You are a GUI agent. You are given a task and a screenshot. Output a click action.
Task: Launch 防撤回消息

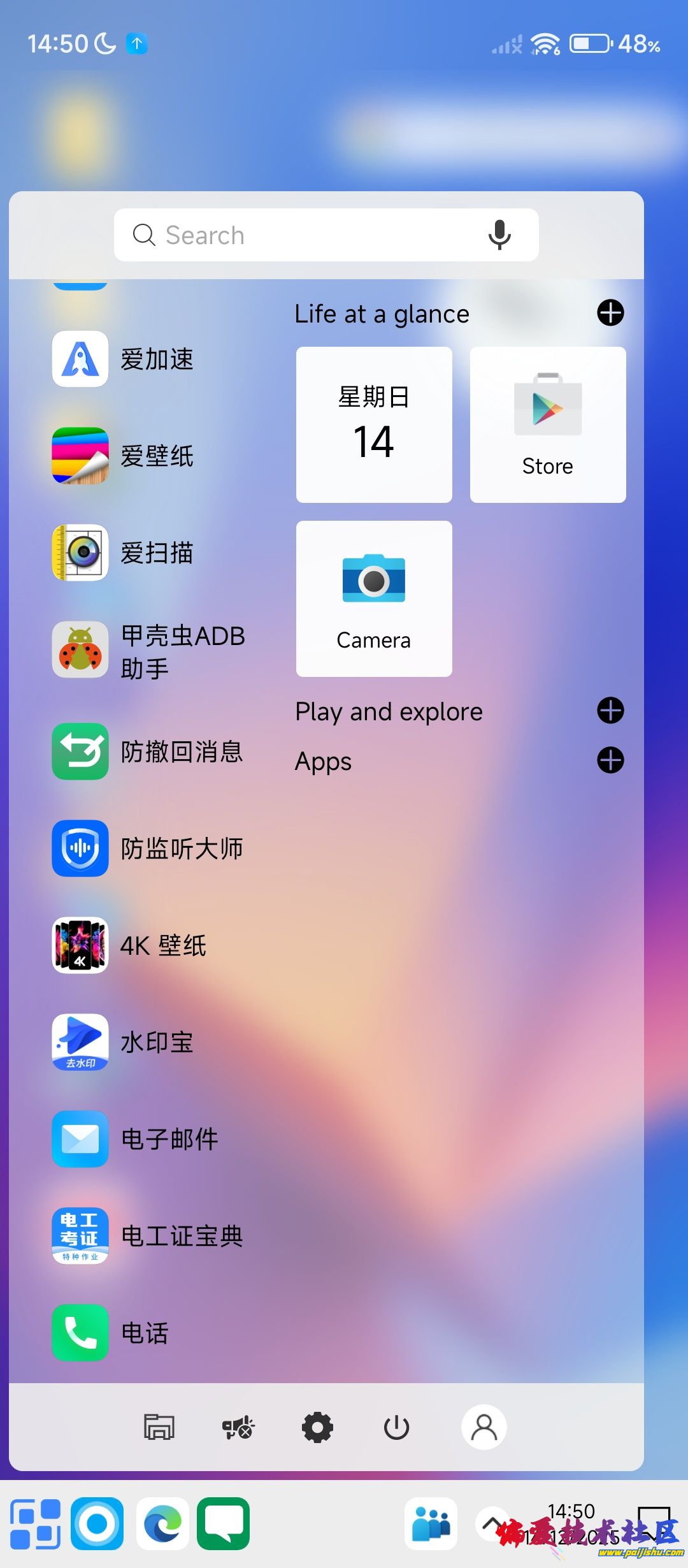80,751
